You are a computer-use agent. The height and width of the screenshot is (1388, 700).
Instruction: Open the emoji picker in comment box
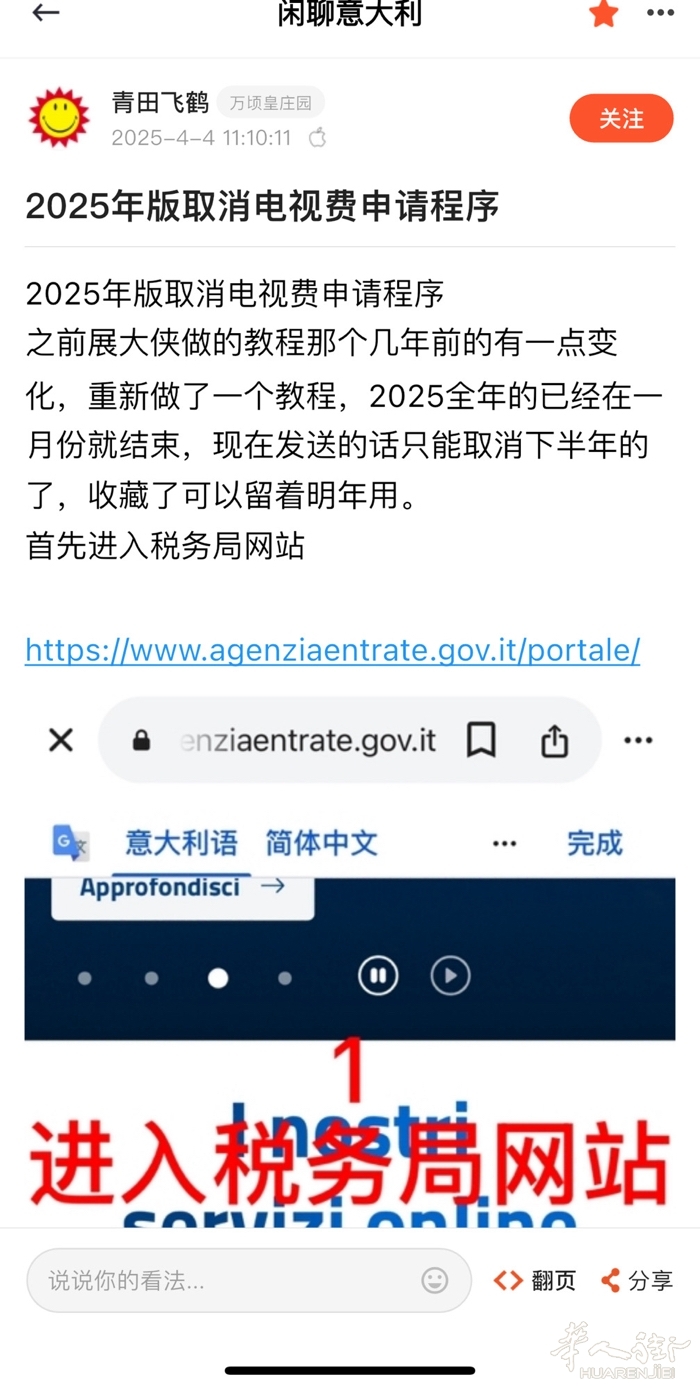tap(434, 1280)
